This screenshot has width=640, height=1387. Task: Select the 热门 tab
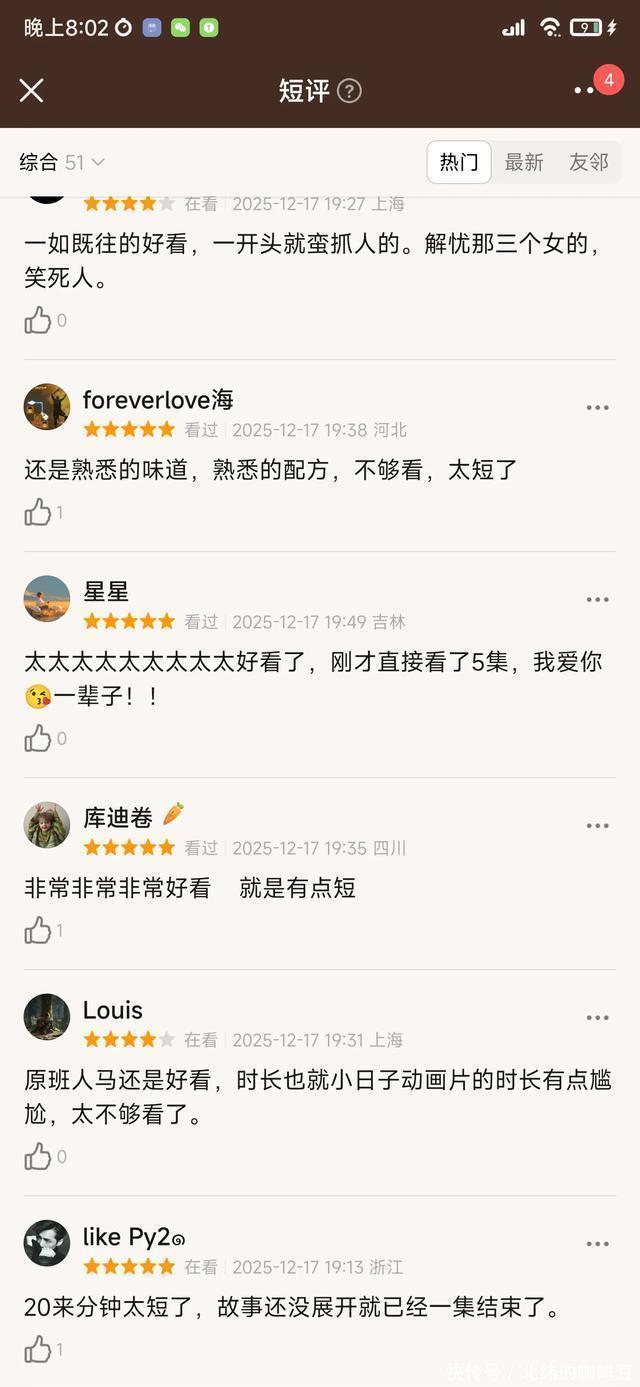point(459,162)
